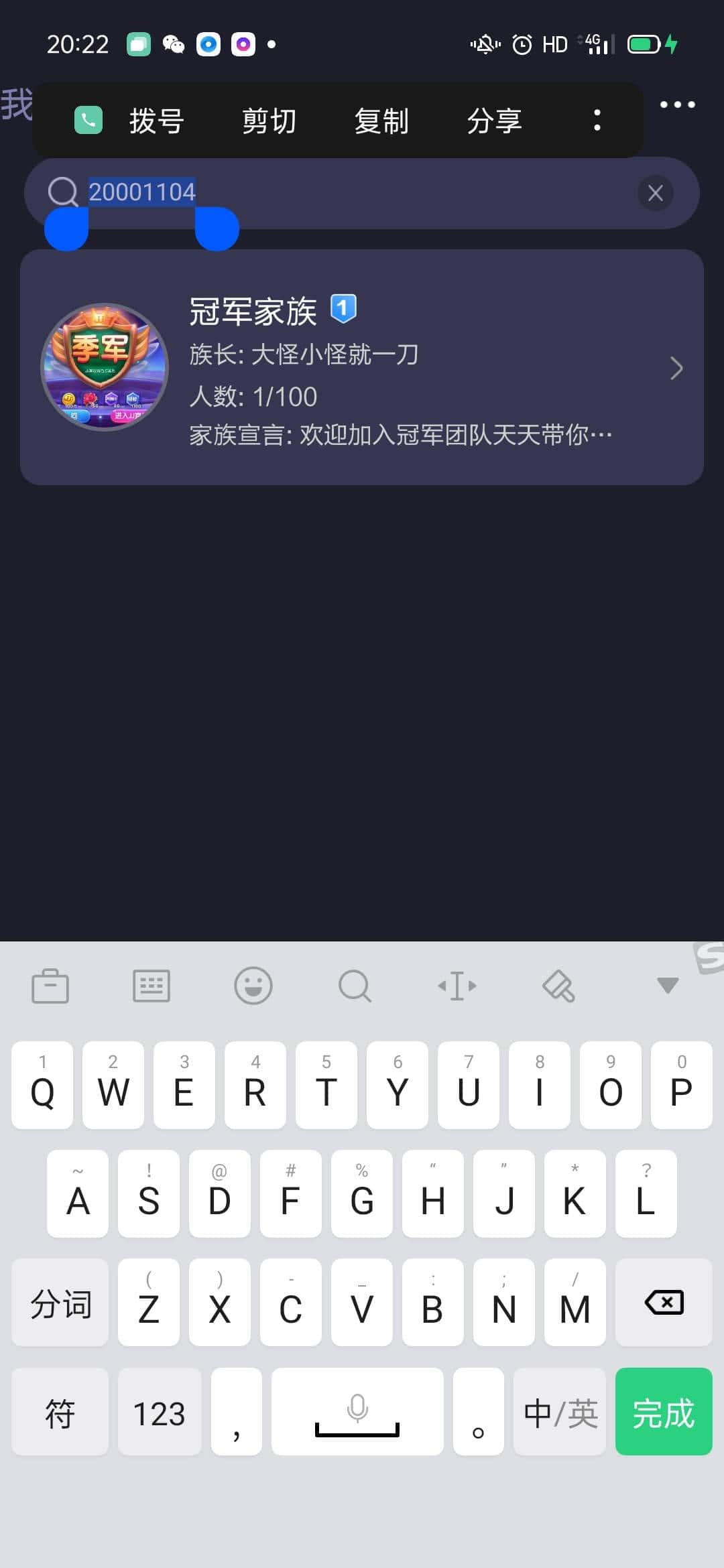724x1568 pixels.
Task: Tap the microphone icon on the spacebar
Action: coord(357,1411)
